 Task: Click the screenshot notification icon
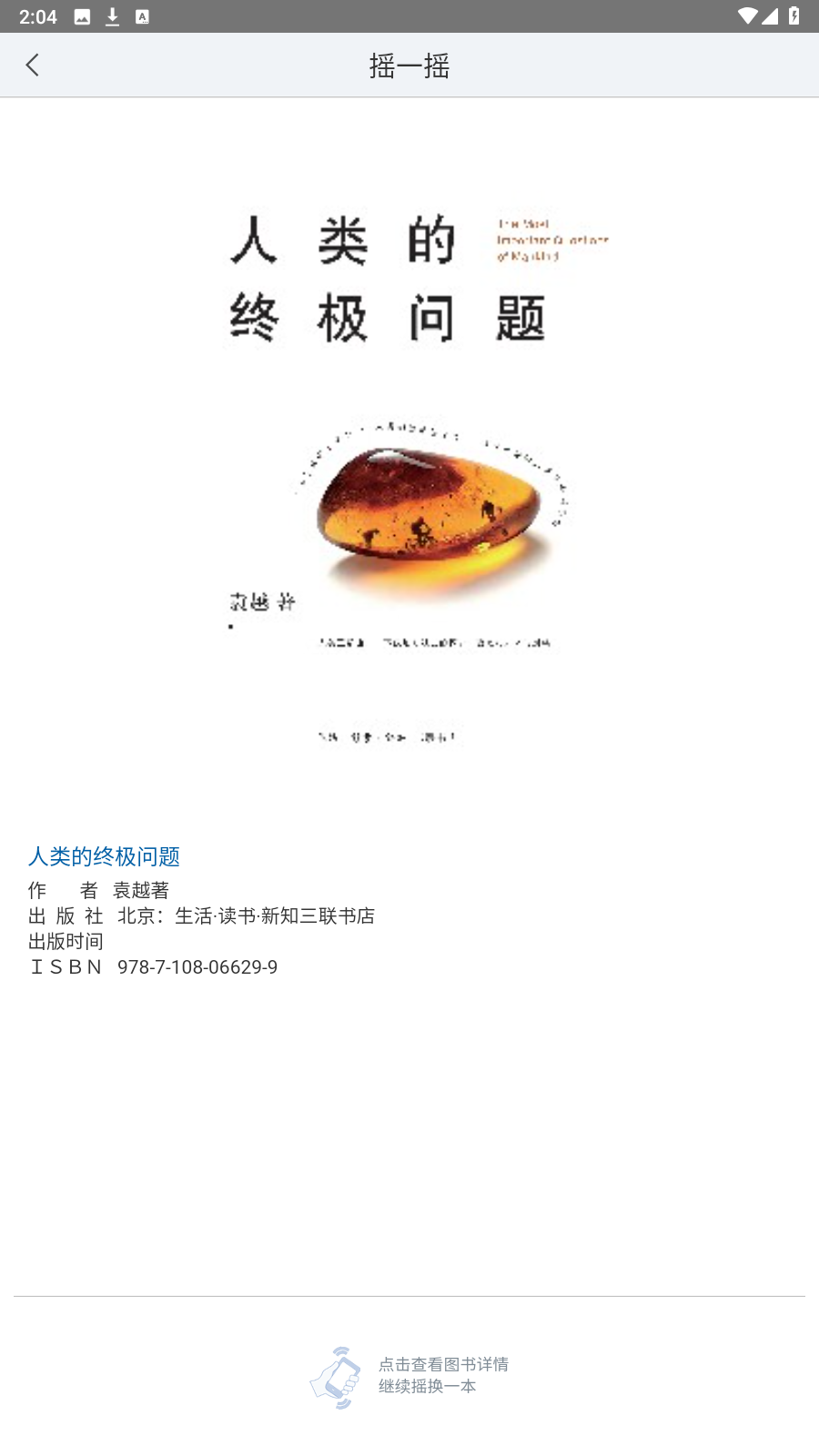[x=80, y=15]
